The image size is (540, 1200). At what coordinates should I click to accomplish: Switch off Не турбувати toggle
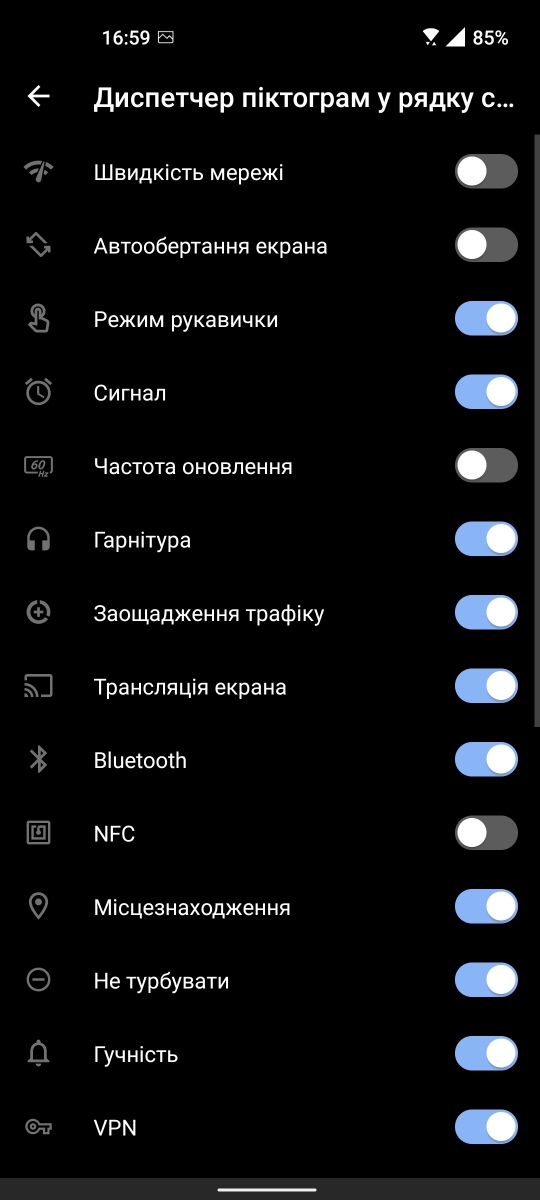tap(487, 980)
